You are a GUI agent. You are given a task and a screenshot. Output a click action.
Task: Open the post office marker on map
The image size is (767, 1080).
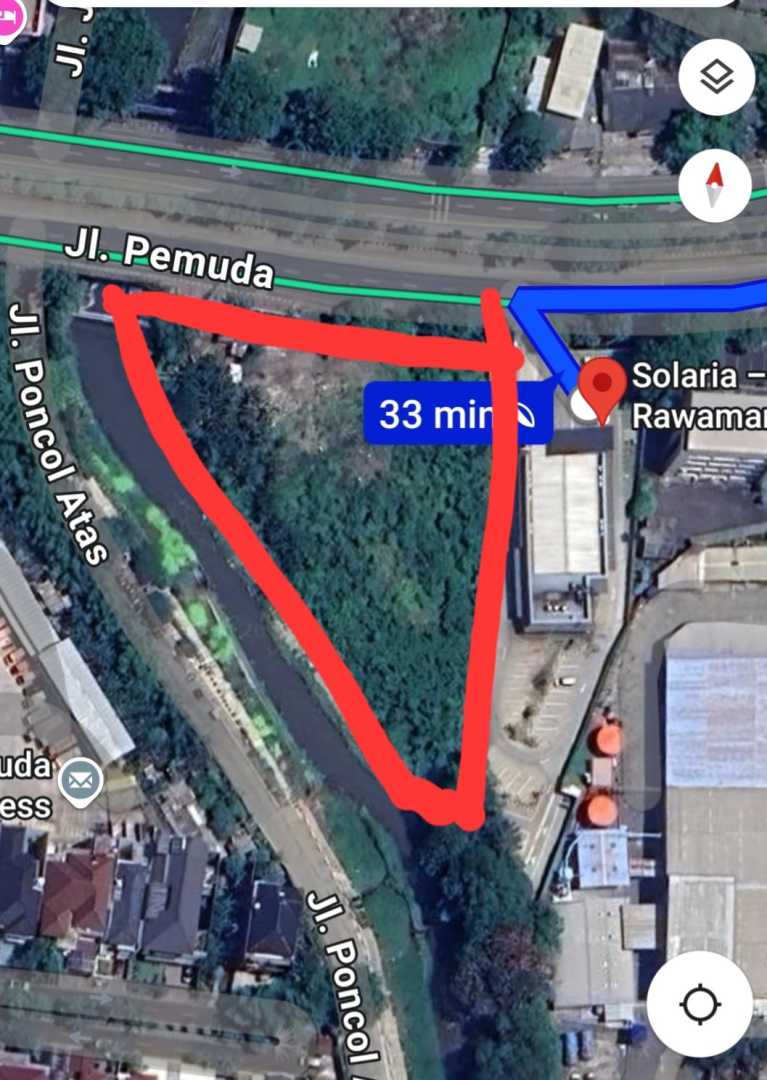80,783
